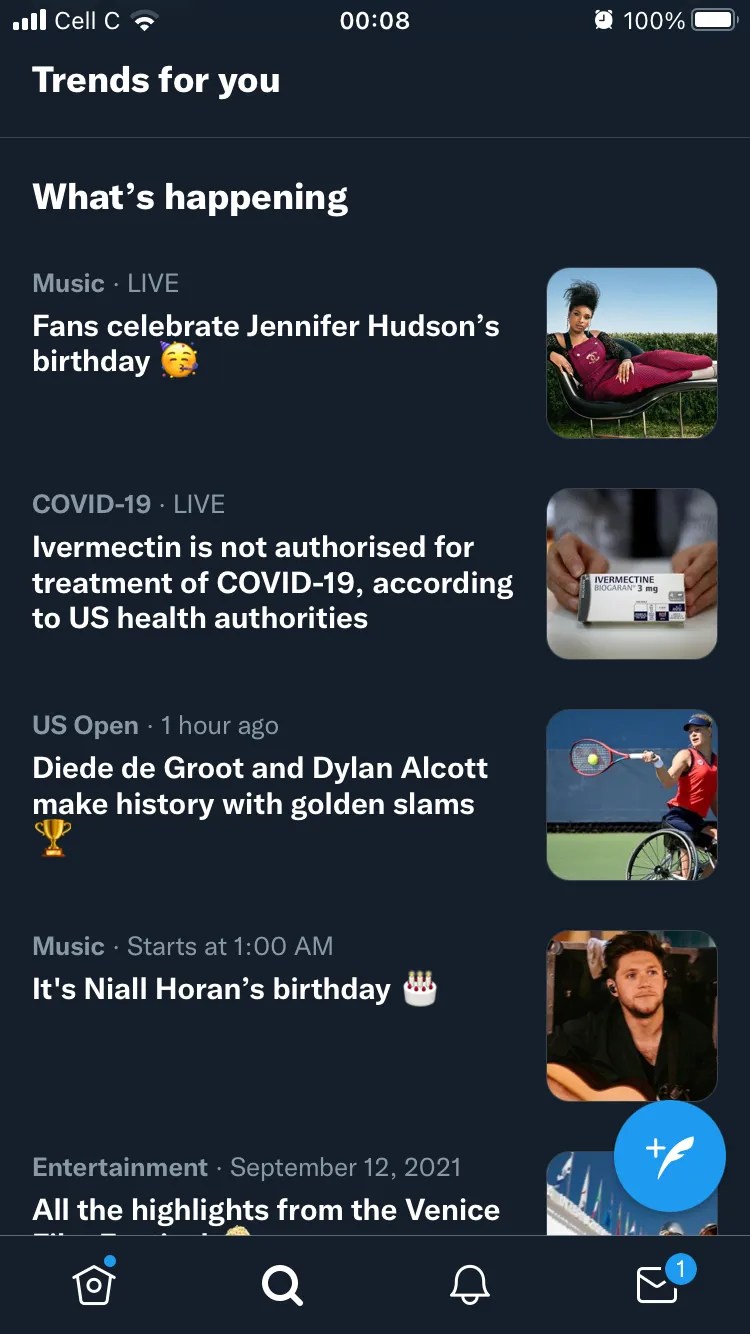Tap the Wi-Fi status icon
Viewport: 750px width, 1334px height.
(144, 20)
